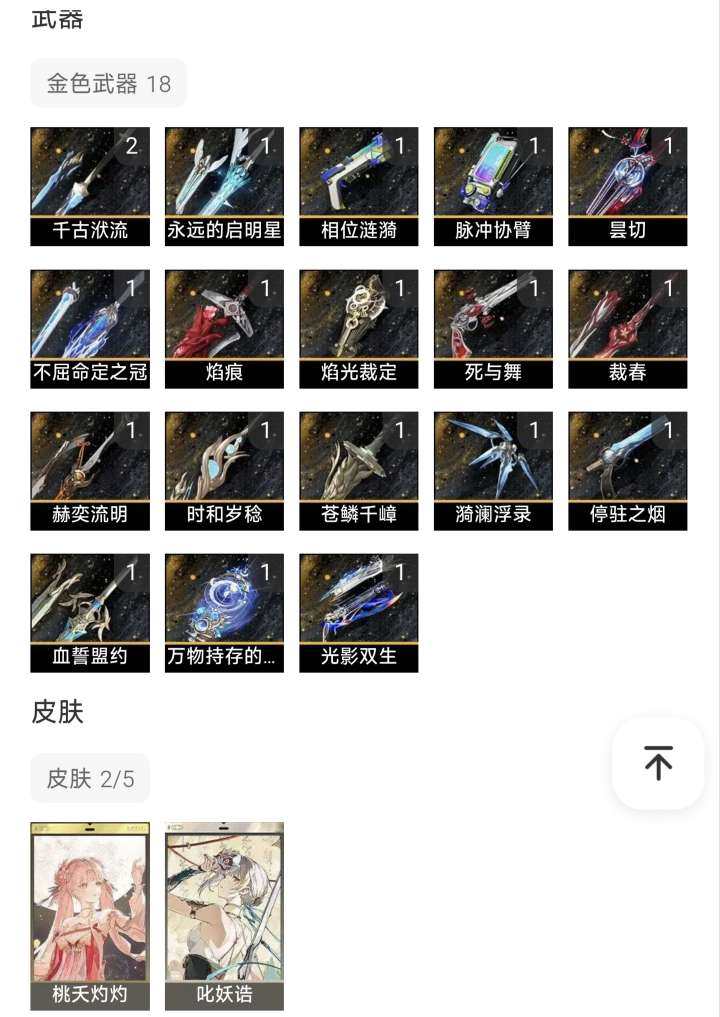Select the 金色武器 18 chip

point(108,84)
